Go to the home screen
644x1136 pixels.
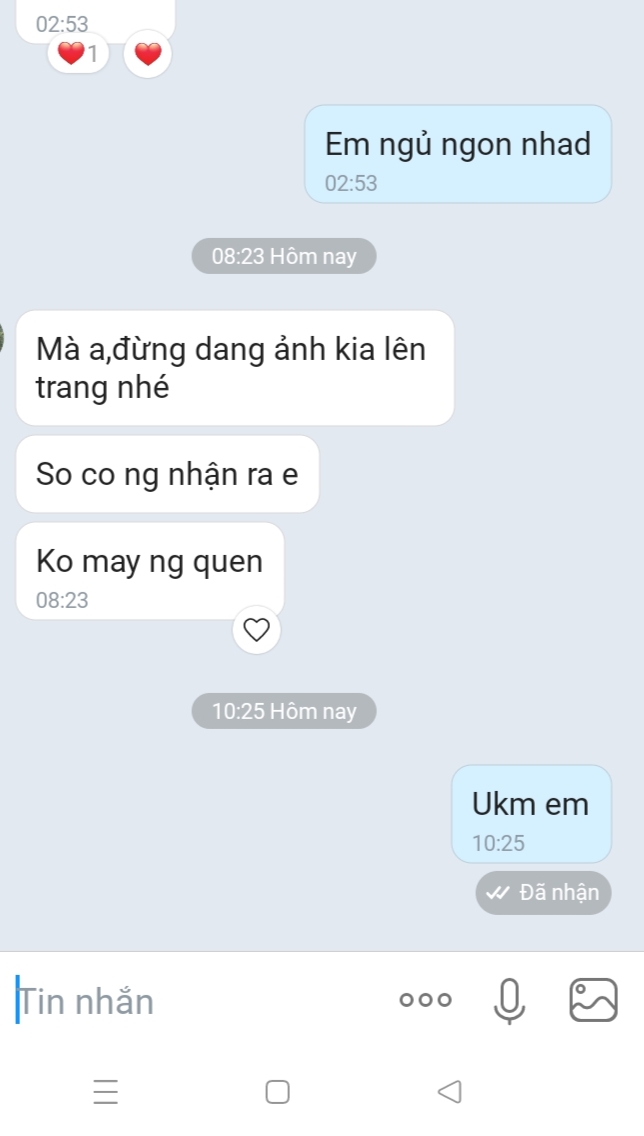pyautogui.click(x=278, y=1092)
